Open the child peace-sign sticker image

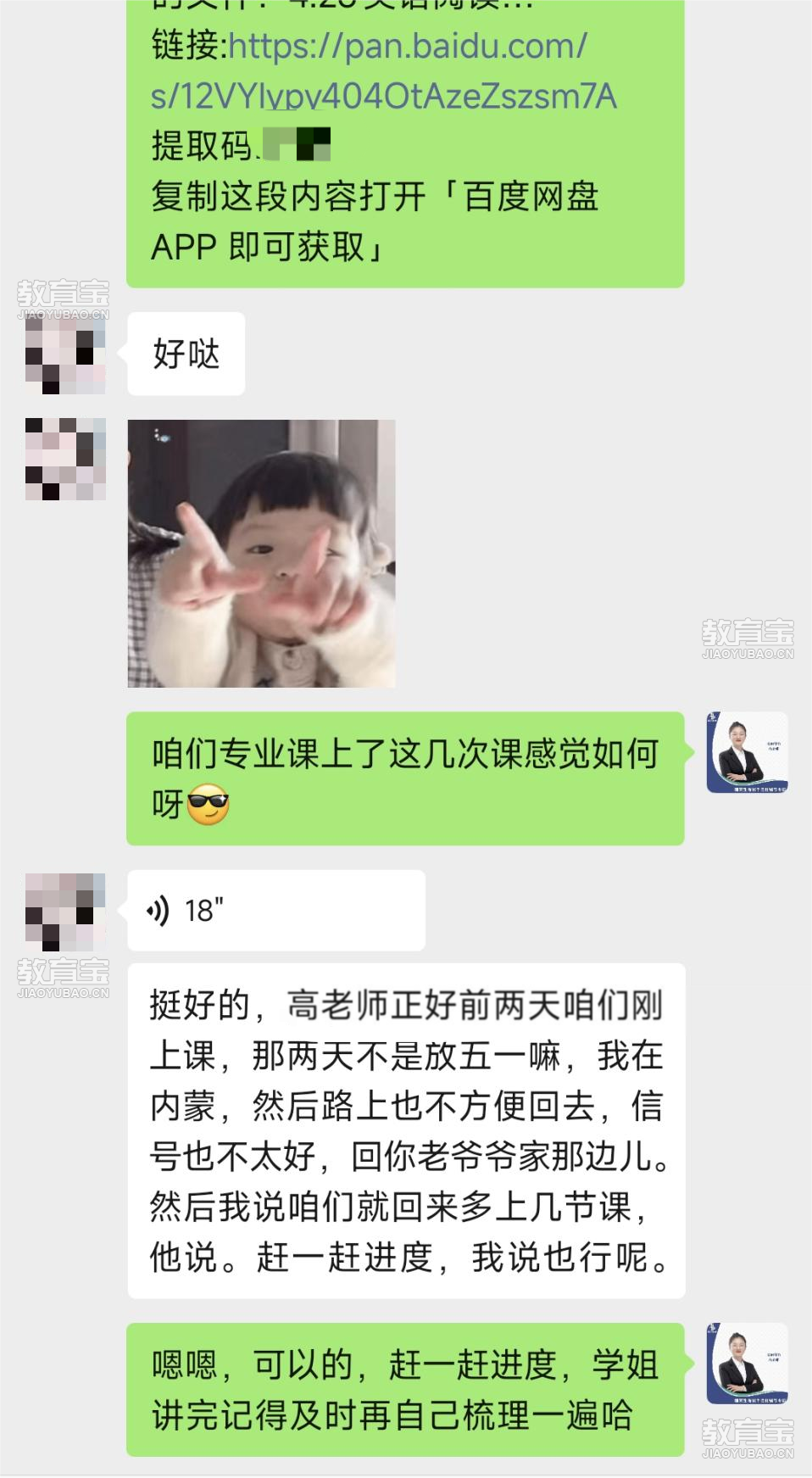click(x=261, y=554)
